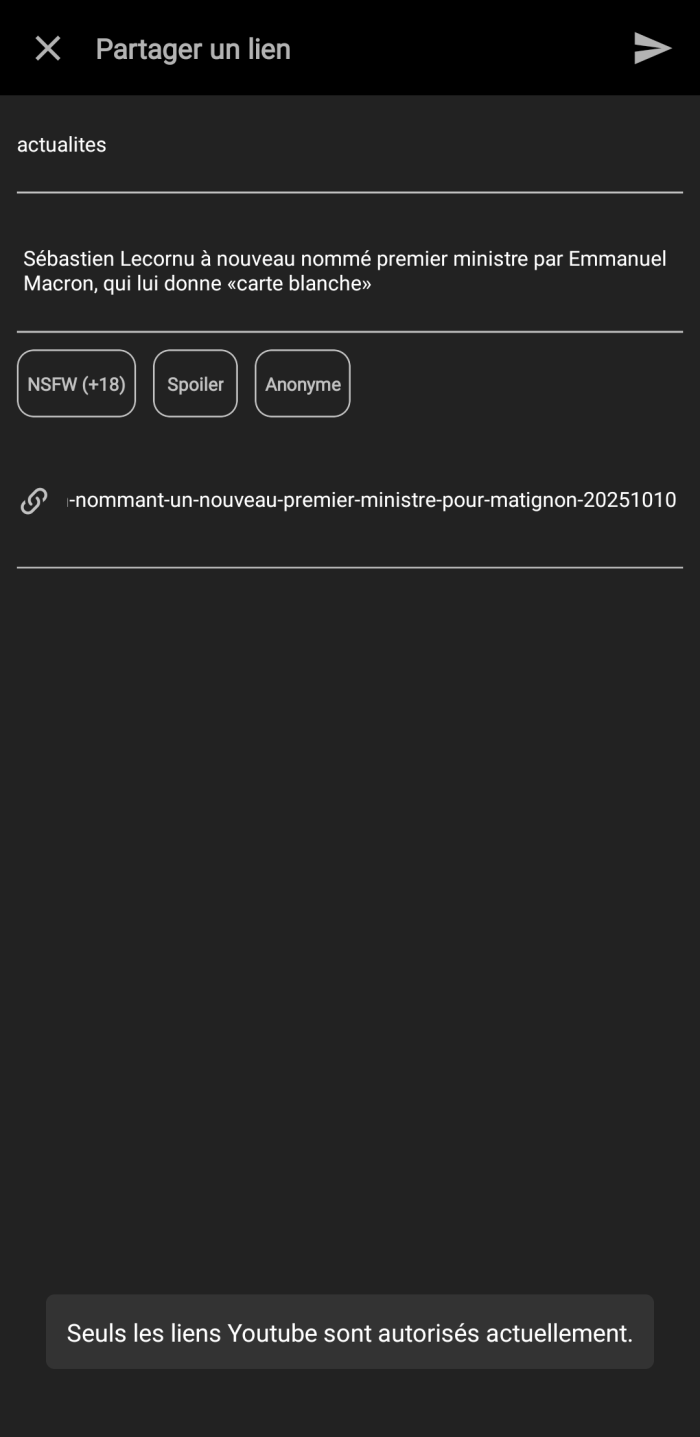Edit the link URL field

[370, 500]
